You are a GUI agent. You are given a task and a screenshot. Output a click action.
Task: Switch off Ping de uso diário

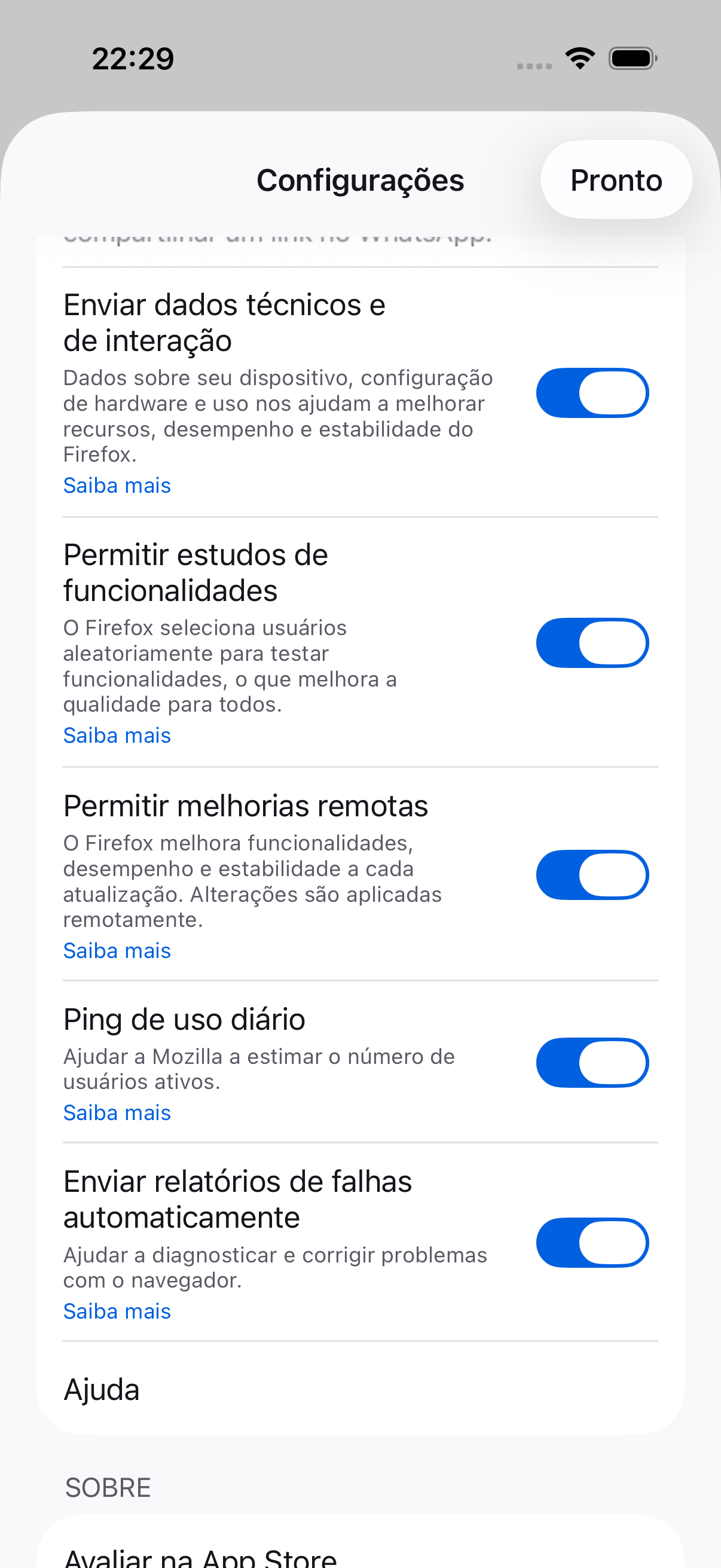[592, 1063]
